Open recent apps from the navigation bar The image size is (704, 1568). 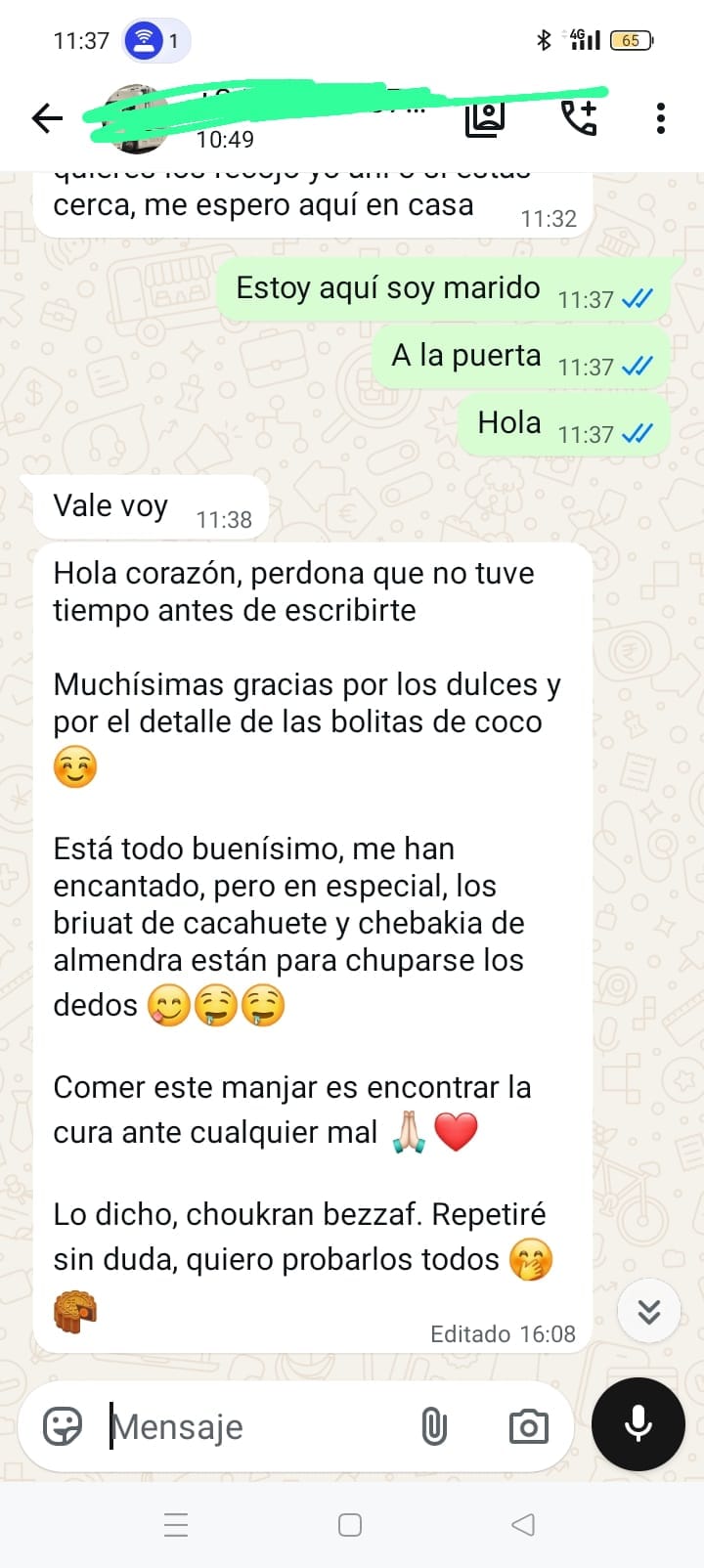pos(176,1525)
